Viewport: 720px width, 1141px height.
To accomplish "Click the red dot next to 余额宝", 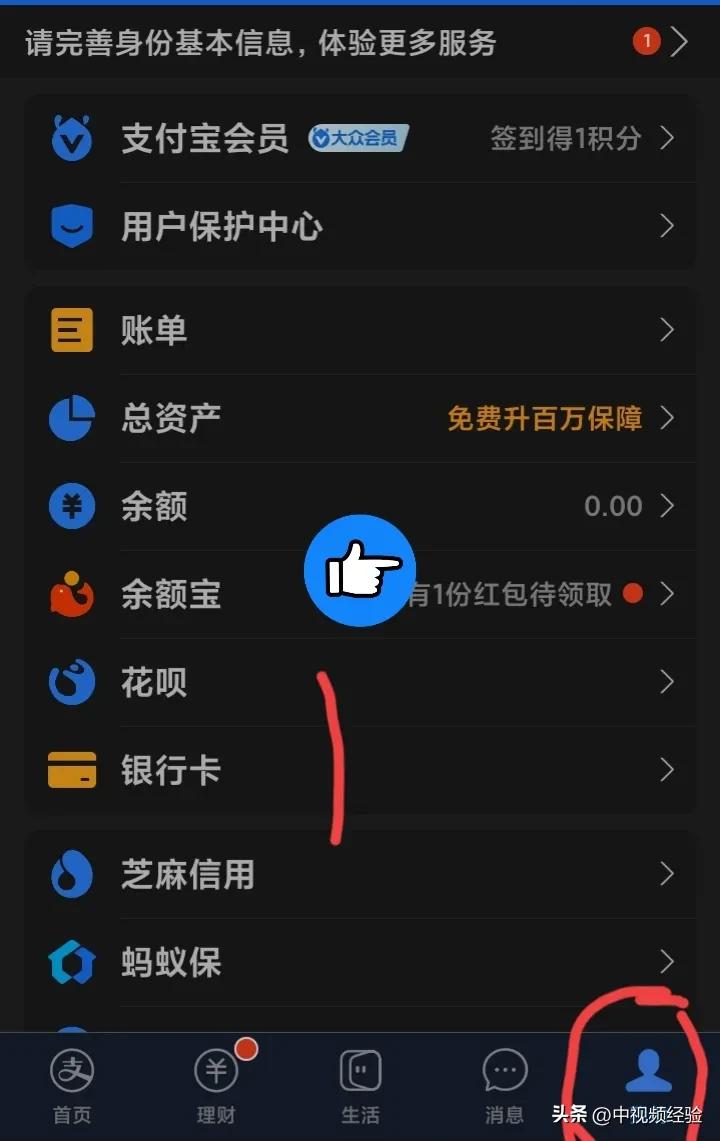I will (633, 593).
